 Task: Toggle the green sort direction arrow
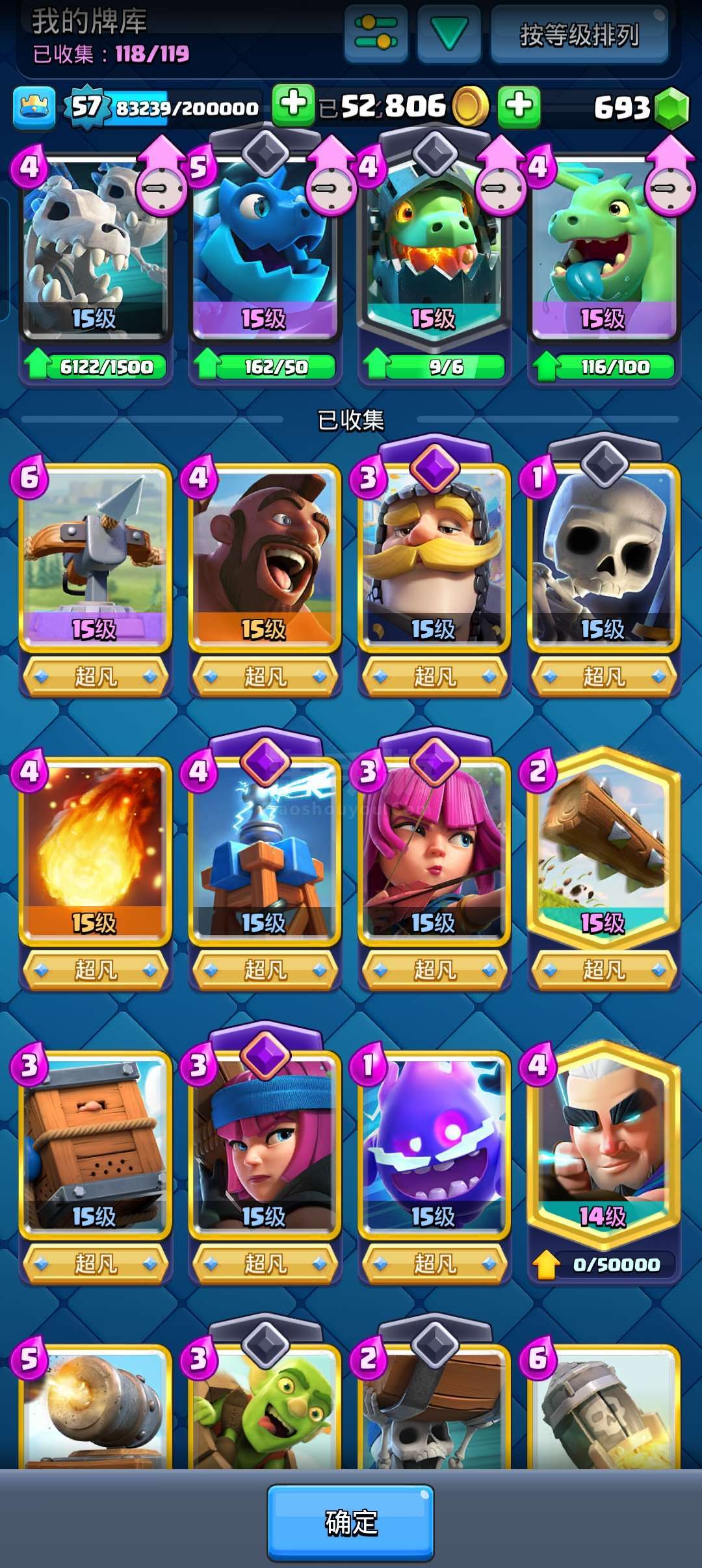coord(449,33)
